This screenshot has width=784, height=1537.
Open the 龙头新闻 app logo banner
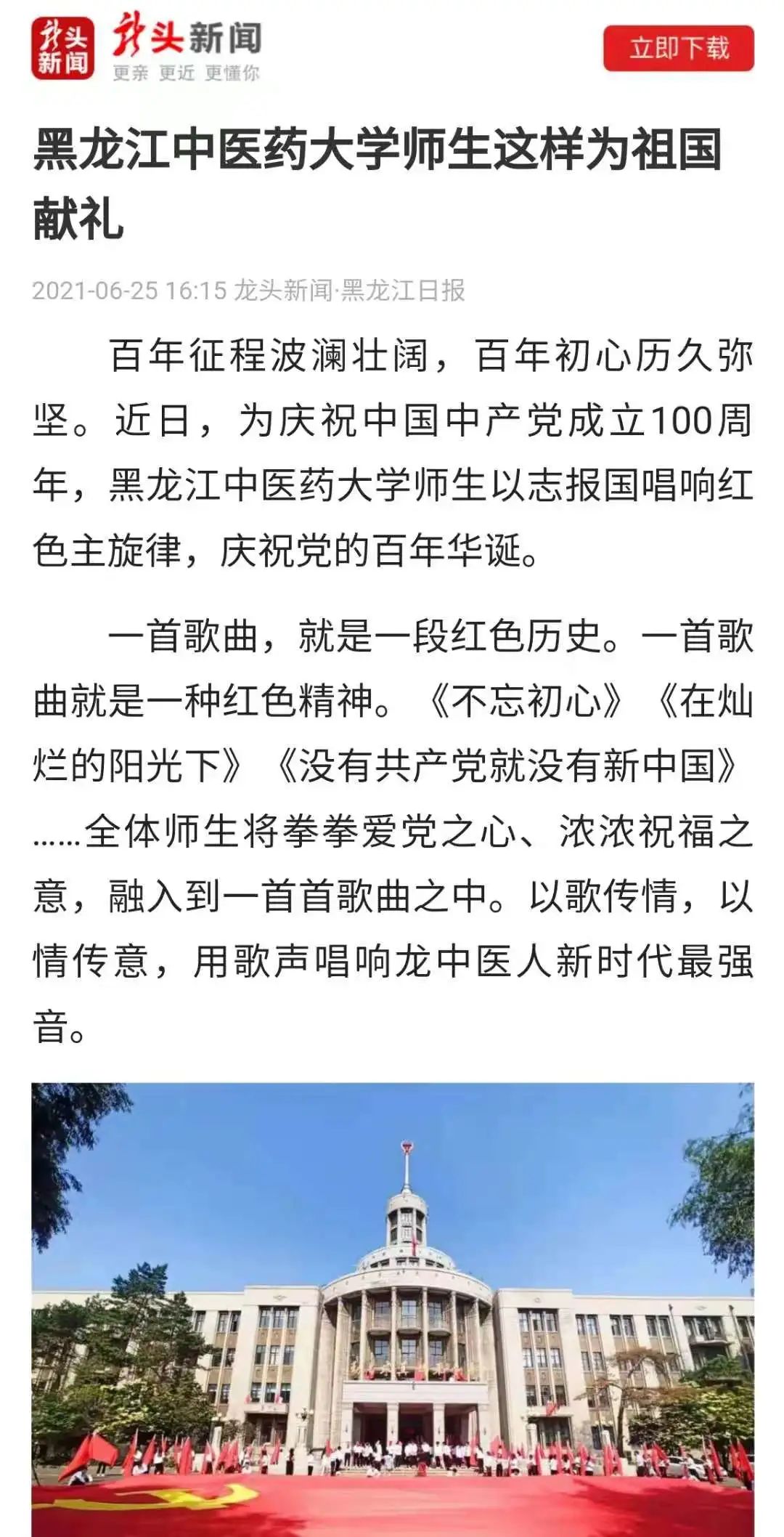click(x=145, y=49)
